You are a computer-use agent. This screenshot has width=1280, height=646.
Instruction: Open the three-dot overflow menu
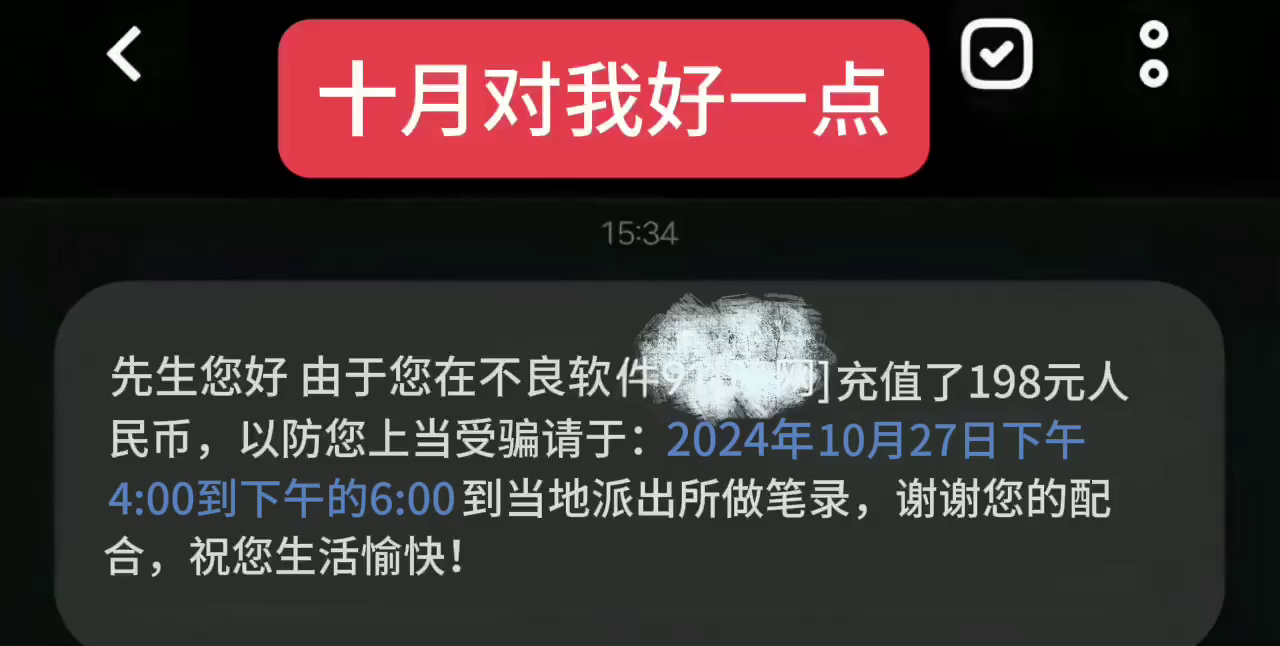pyautogui.click(x=1154, y=54)
